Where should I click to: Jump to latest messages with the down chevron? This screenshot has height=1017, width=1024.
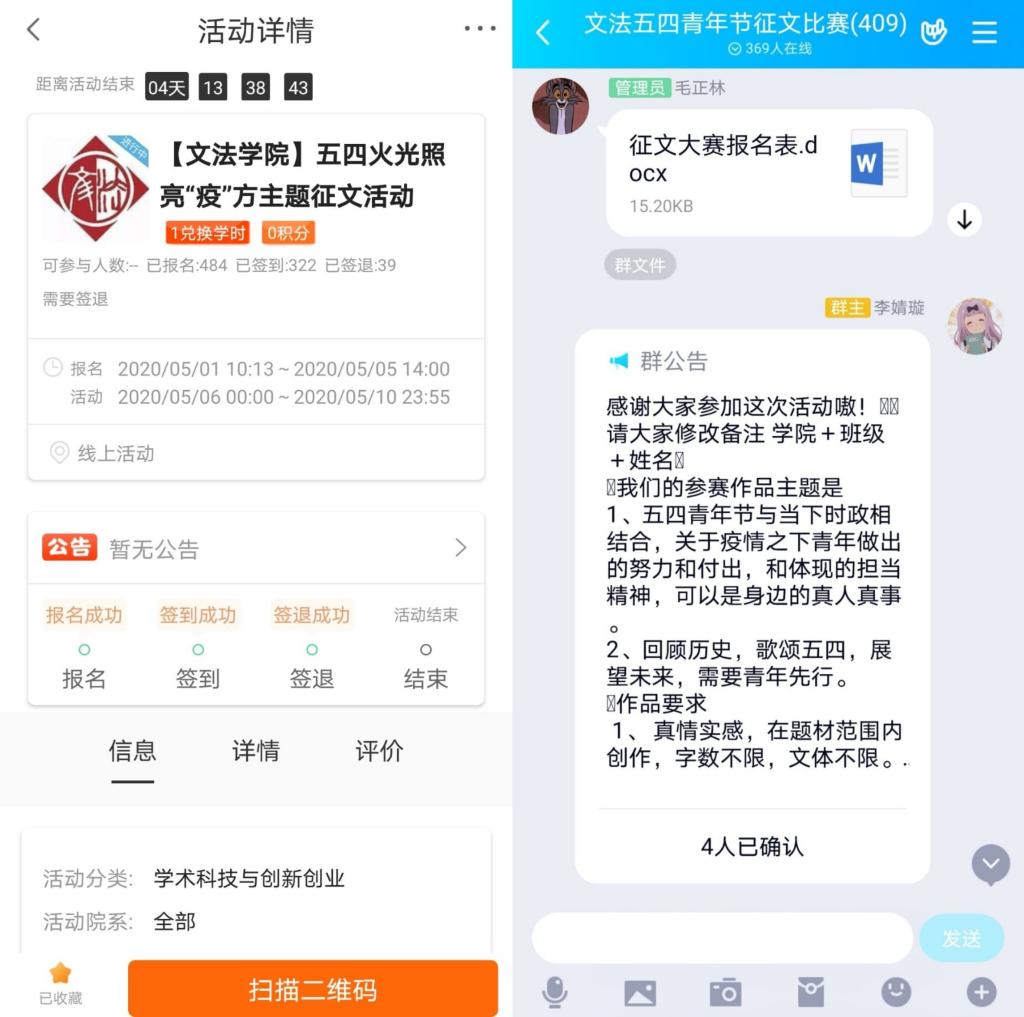[x=990, y=864]
